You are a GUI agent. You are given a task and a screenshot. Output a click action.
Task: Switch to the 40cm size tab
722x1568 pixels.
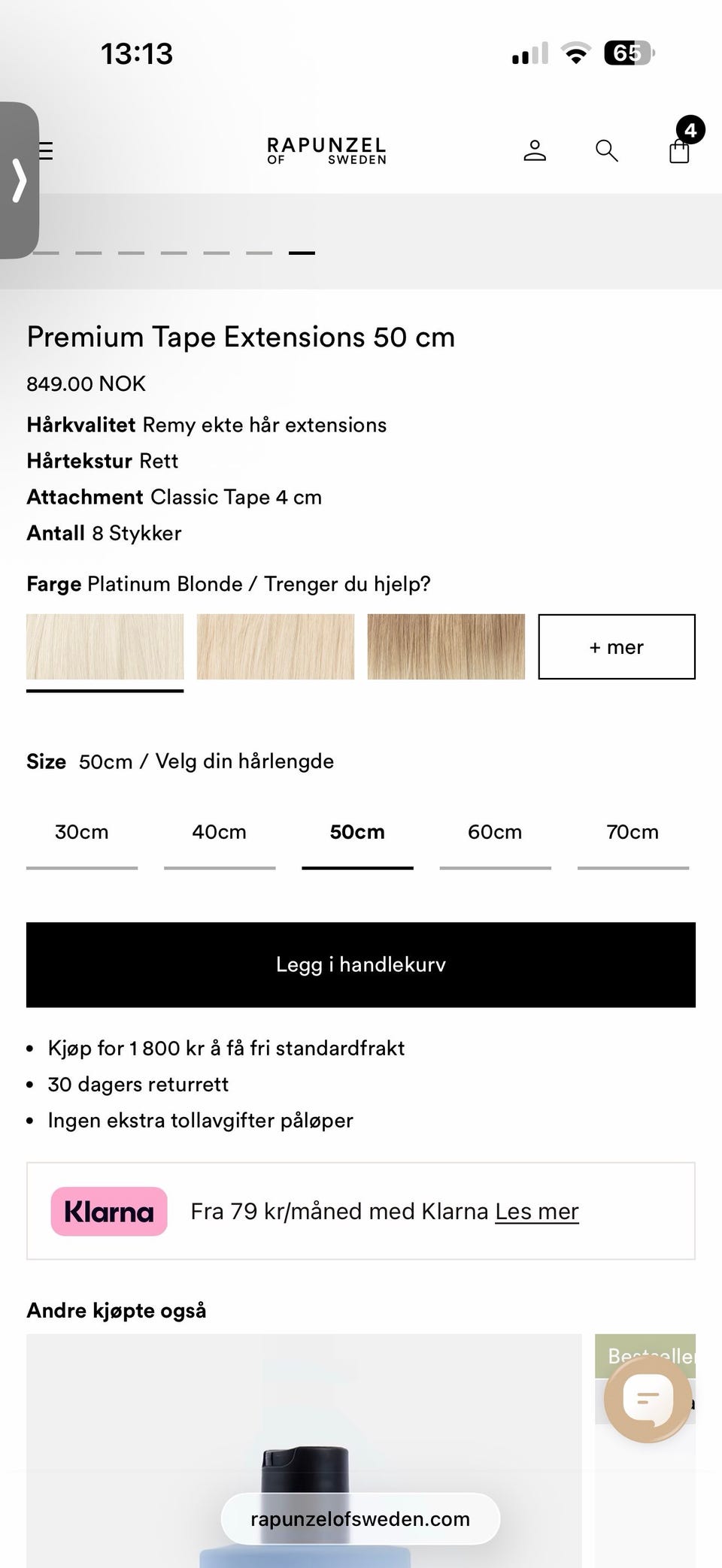point(219,832)
